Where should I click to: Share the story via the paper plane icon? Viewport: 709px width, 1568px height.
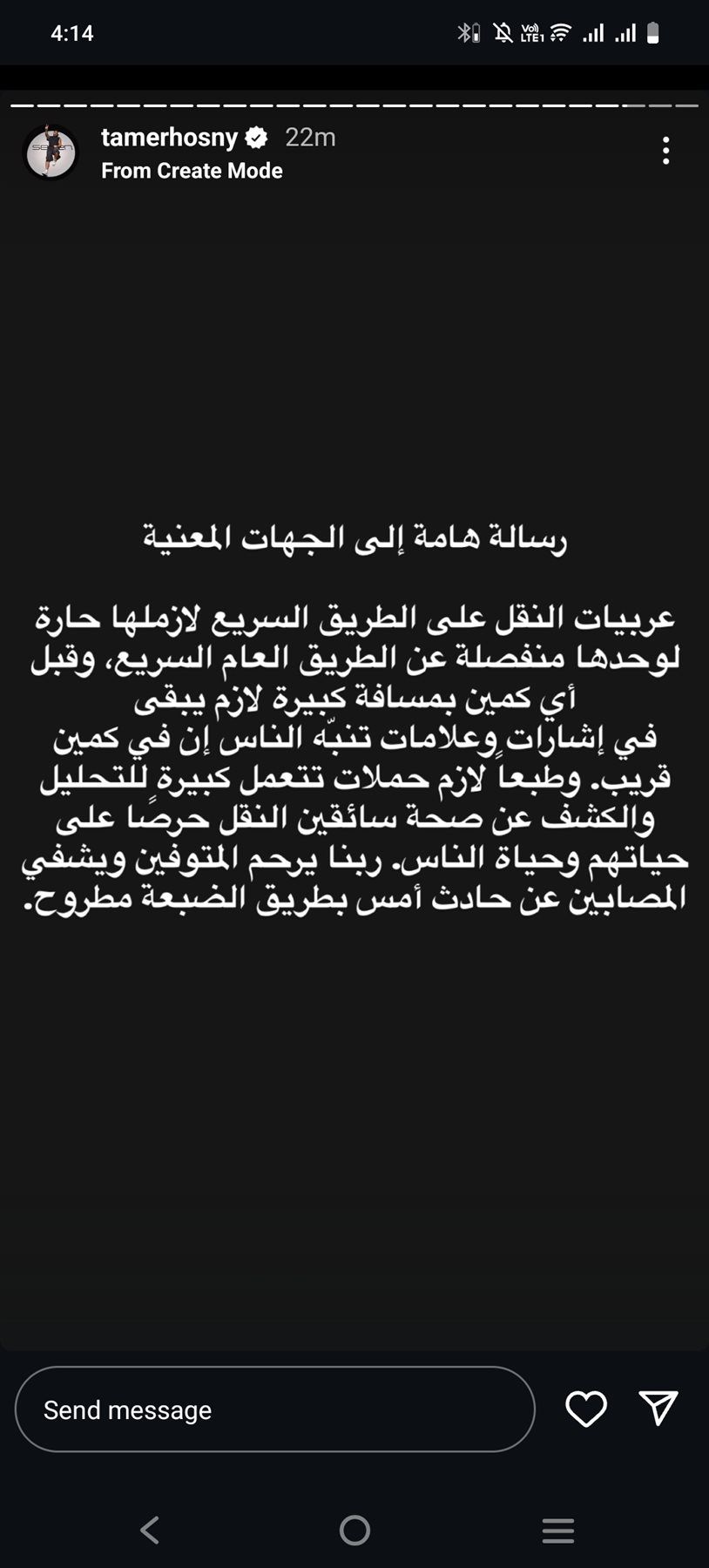659,1407
